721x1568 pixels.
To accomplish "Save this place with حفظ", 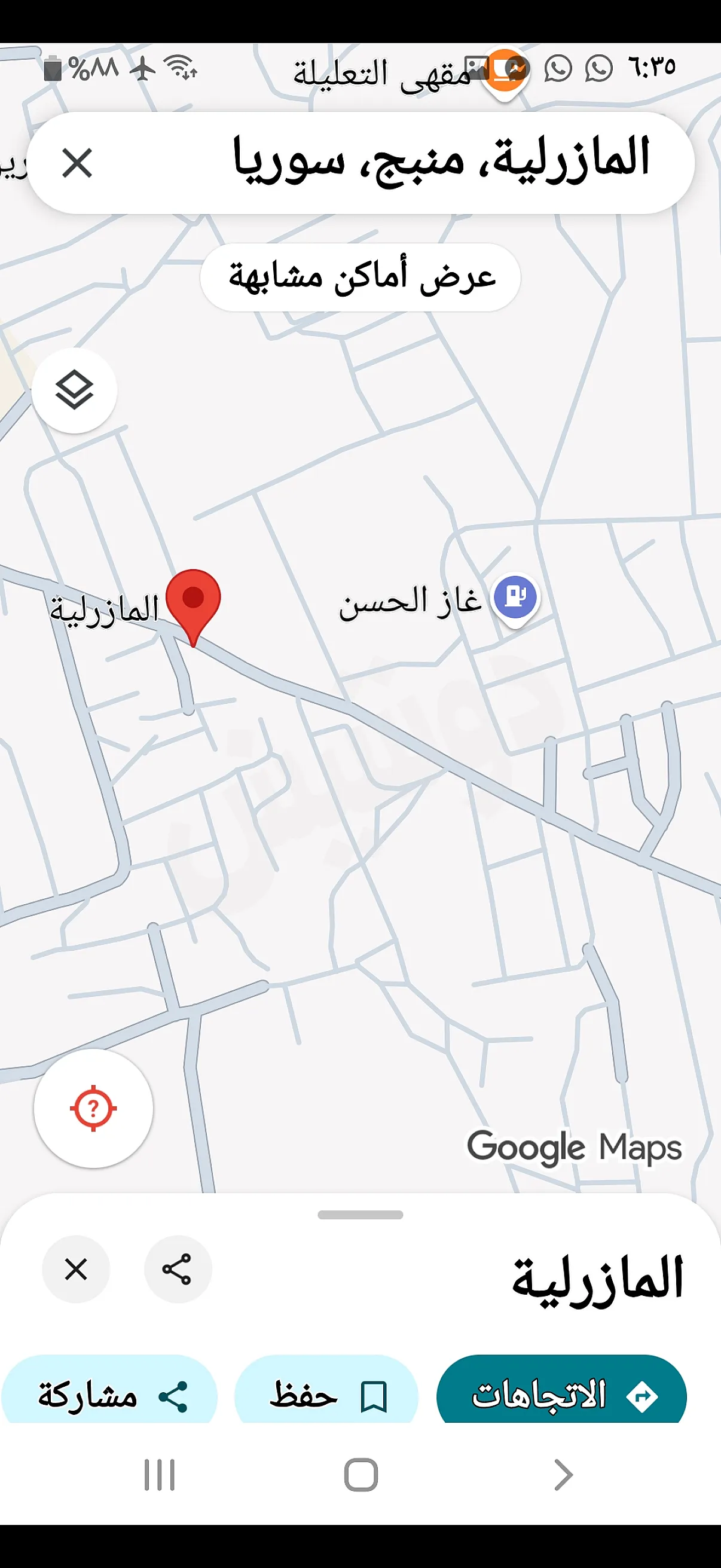I will [327, 1395].
